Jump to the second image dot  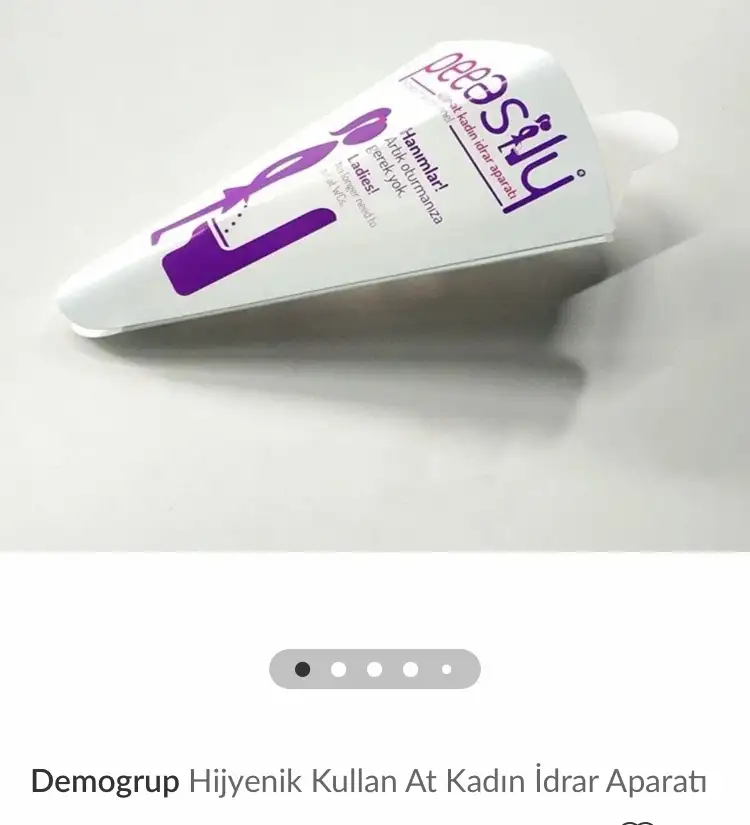[338, 670]
